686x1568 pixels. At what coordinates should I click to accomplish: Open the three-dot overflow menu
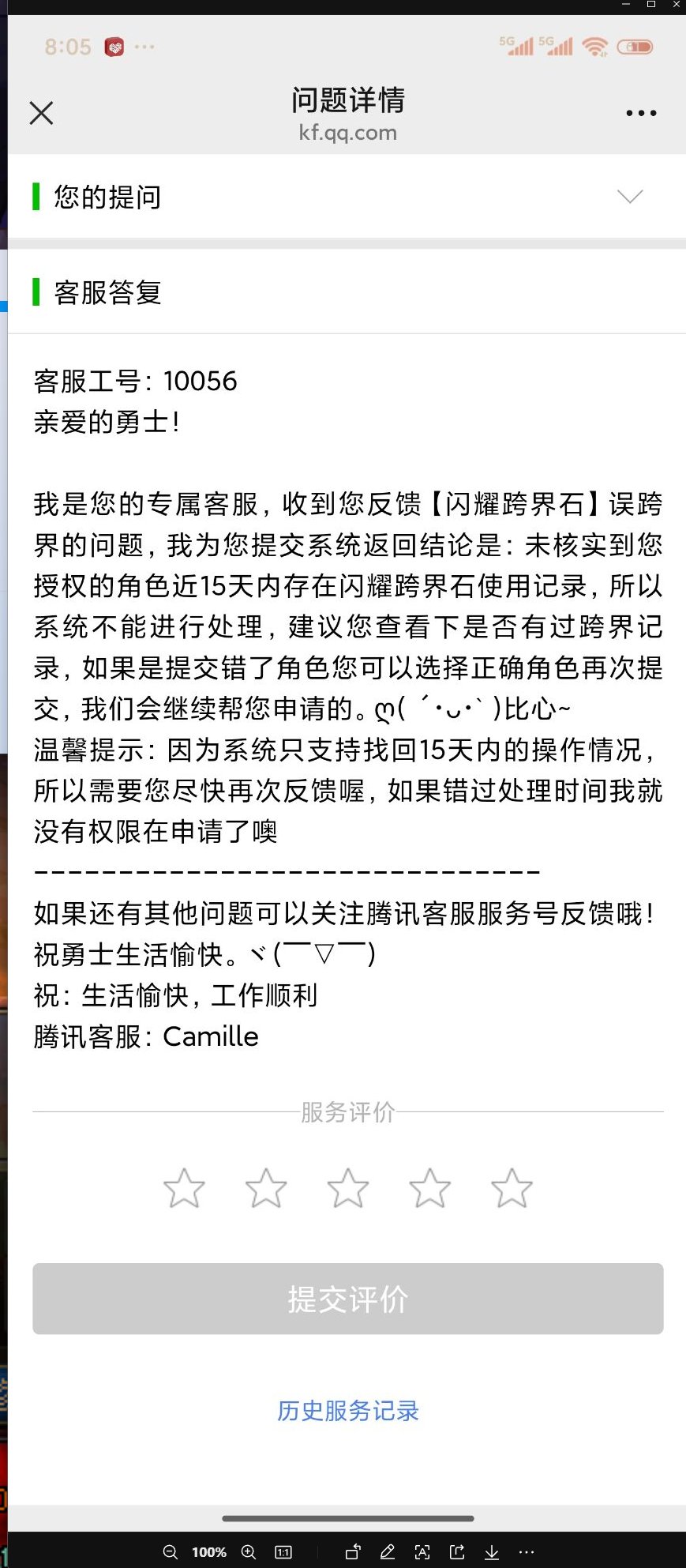click(x=641, y=113)
